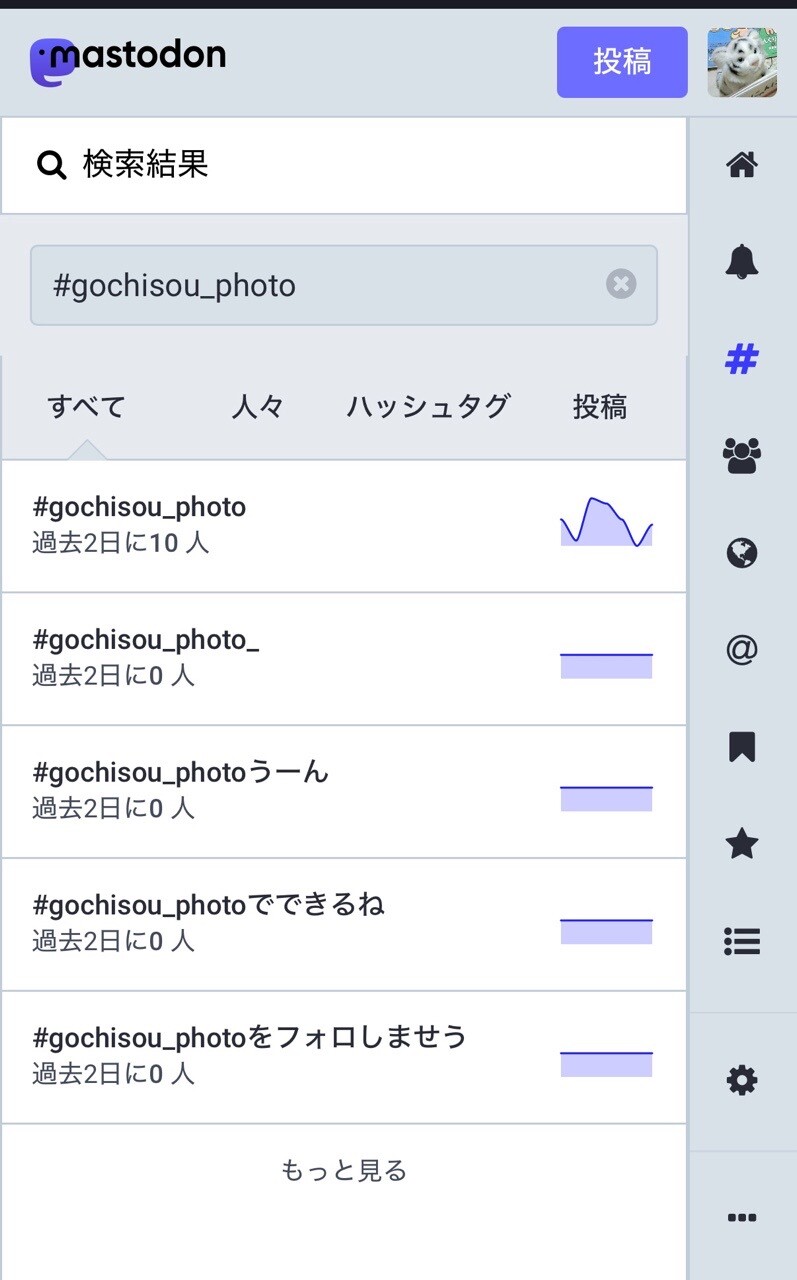Viewport: 797px width, 1280px height.
Task: Open the local timeline people icon
Action: tap(741, 456)
